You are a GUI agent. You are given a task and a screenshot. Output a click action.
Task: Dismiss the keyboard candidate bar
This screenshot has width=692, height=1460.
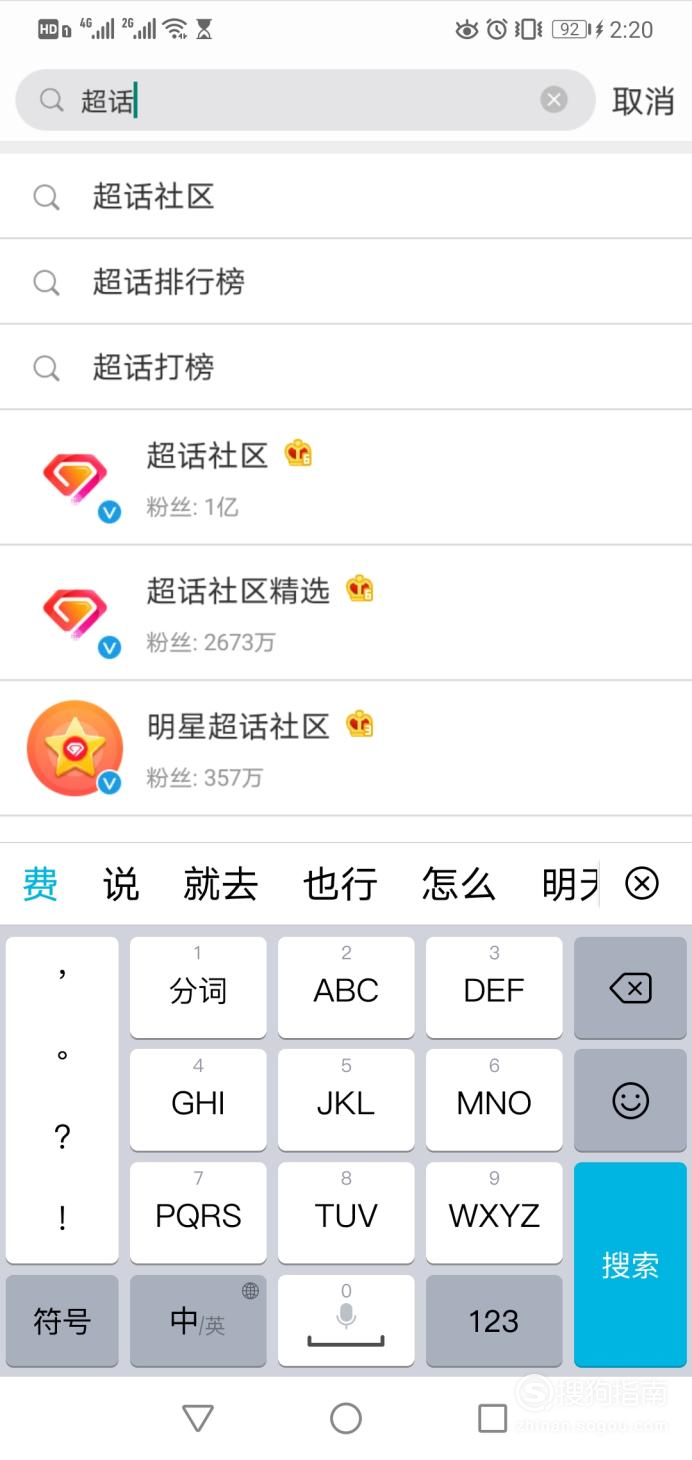642,884
